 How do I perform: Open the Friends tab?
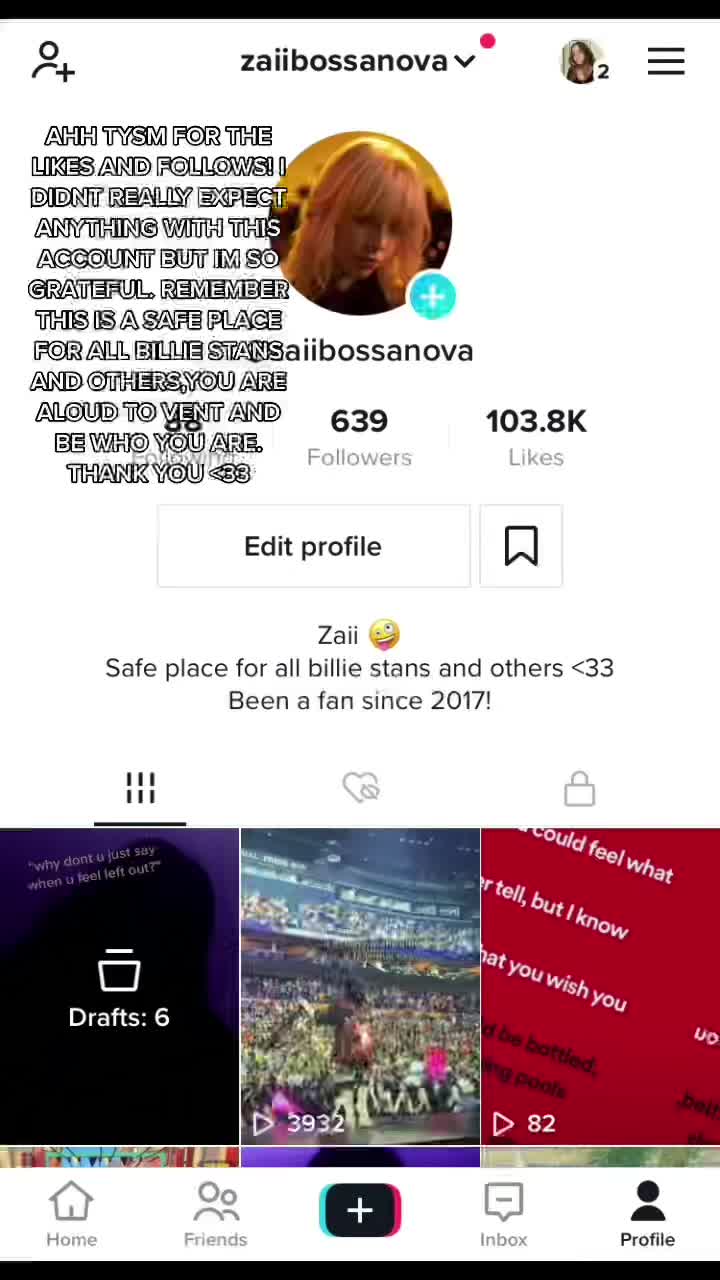tap(215, 1214)
